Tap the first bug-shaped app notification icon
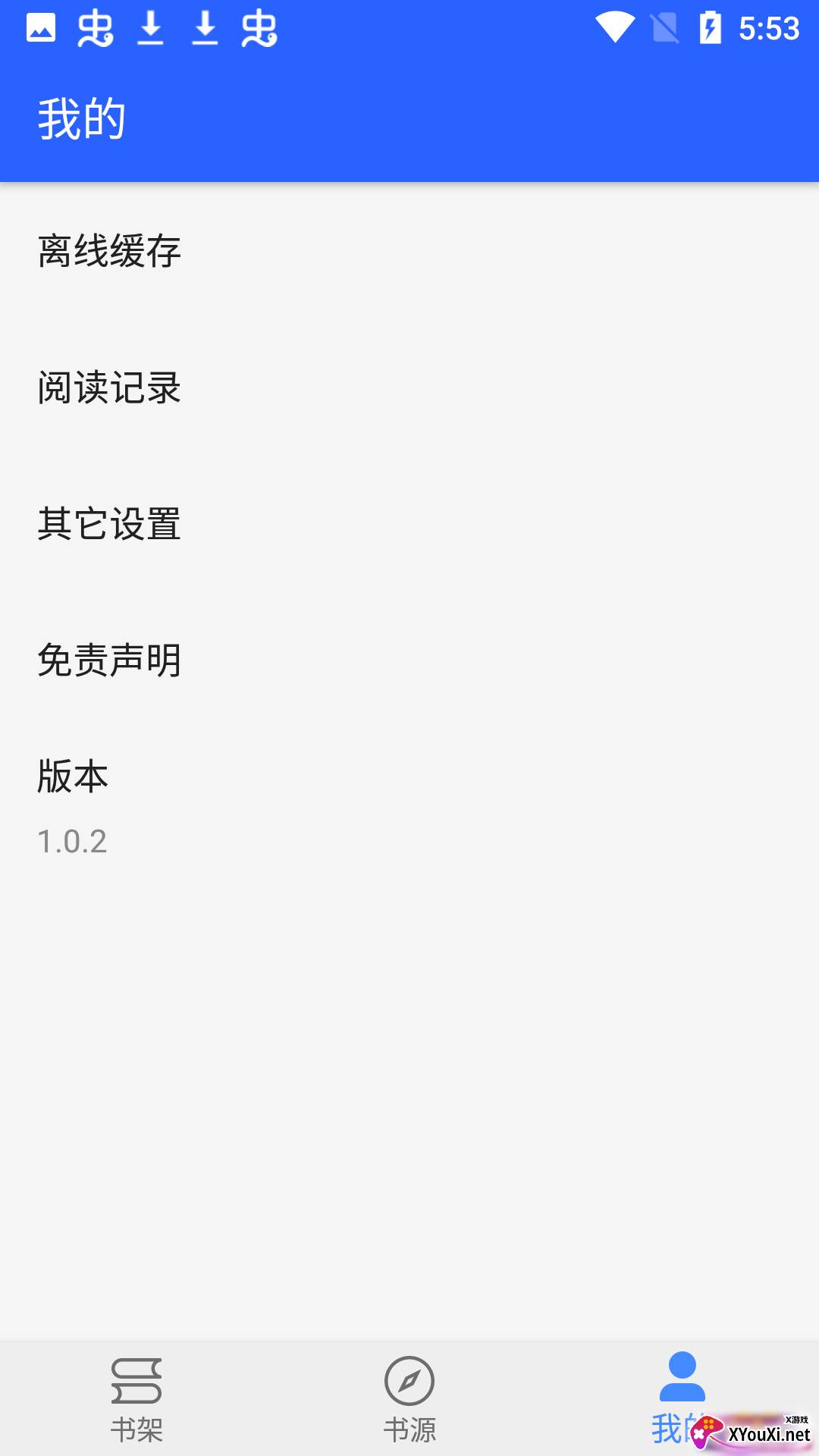 [95, 27]
